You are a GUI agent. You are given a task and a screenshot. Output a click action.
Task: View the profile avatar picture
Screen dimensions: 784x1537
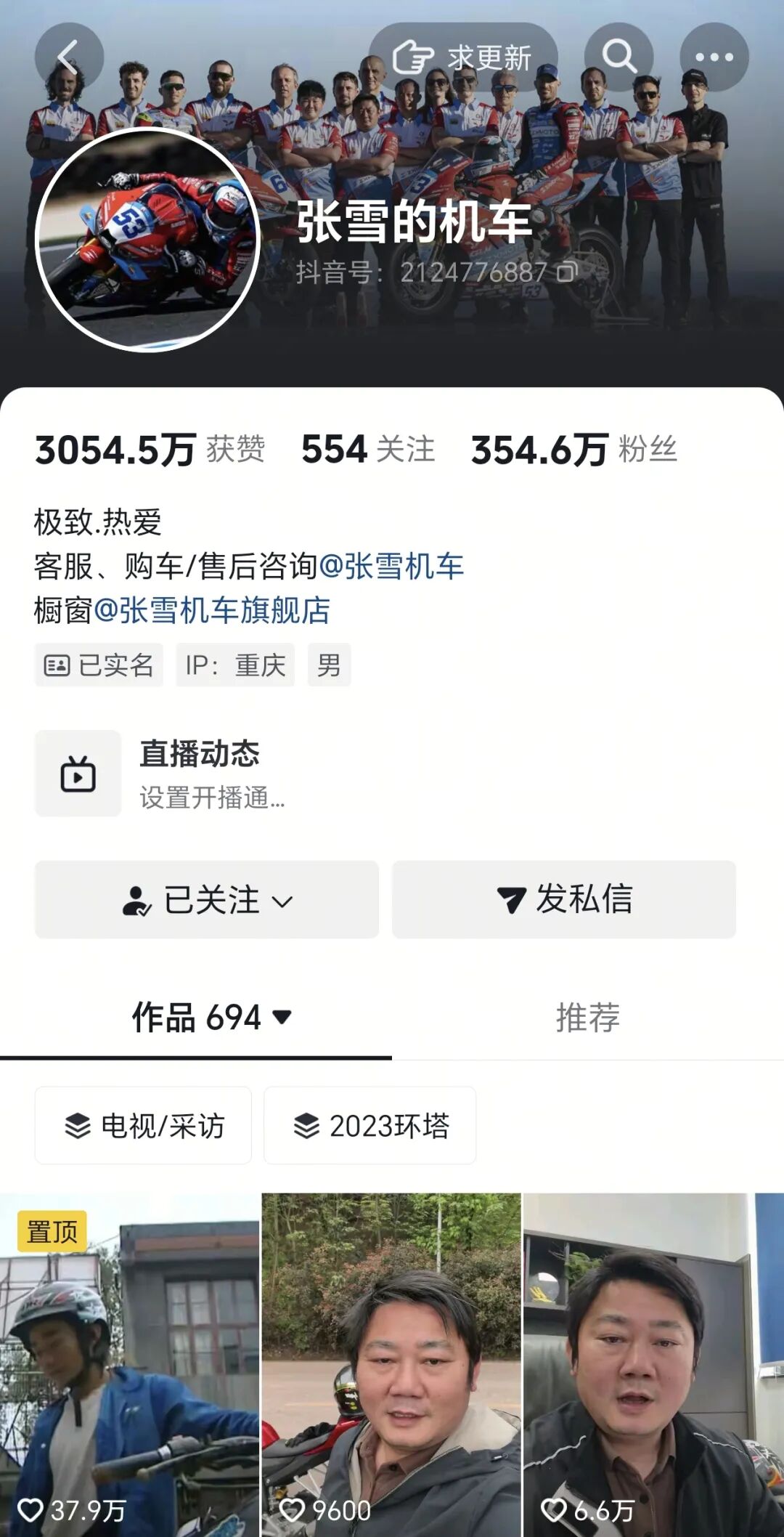[x=147, y=240]
